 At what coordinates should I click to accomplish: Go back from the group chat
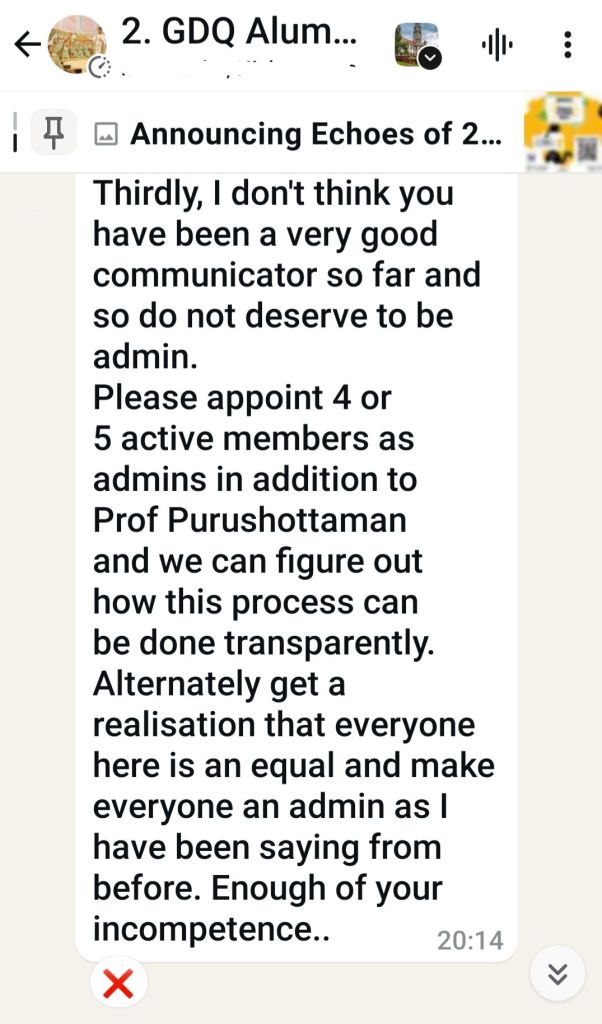point(27,45)
